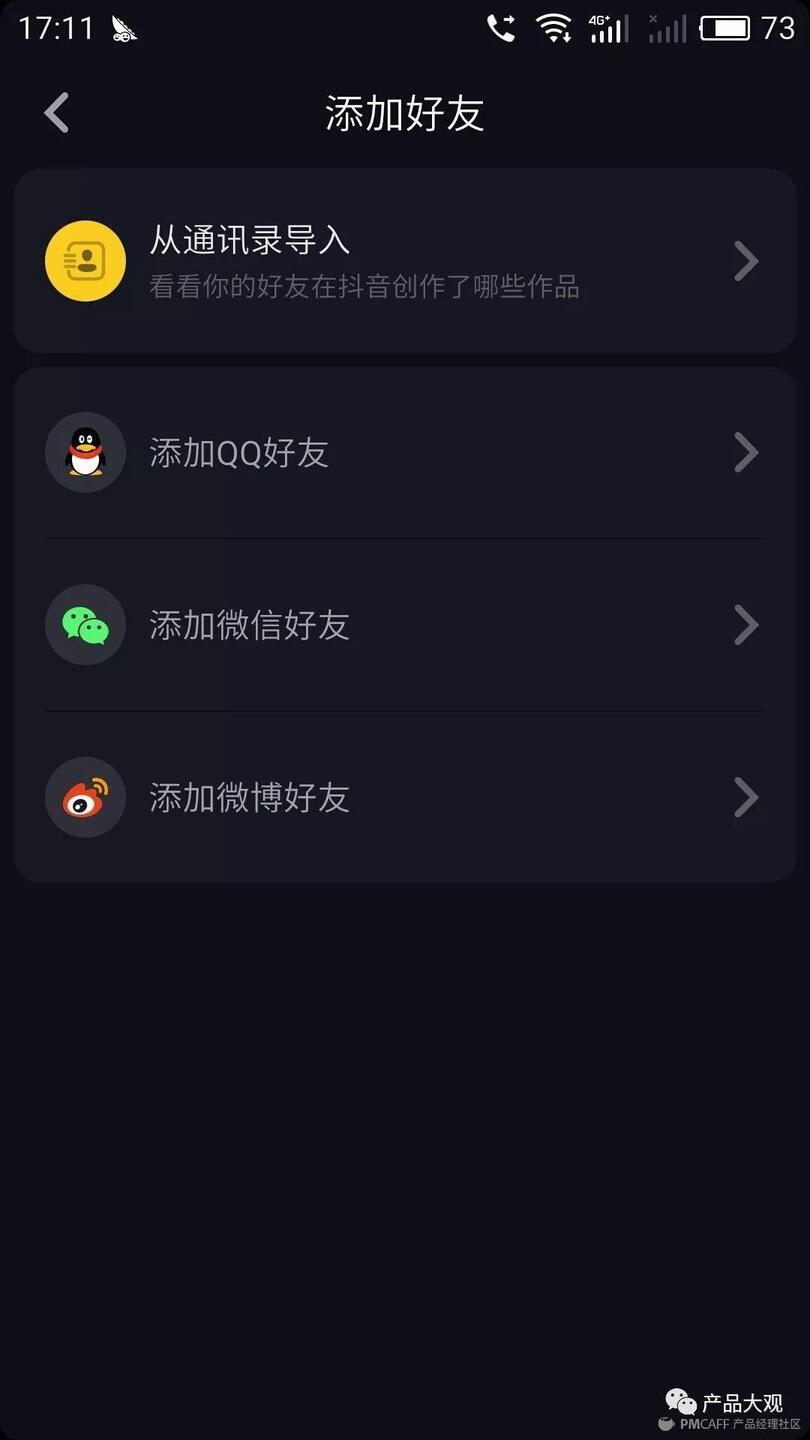The image size is (810, 1440).
Task: Tap the contacts book icon
Action: coord(85,261)
